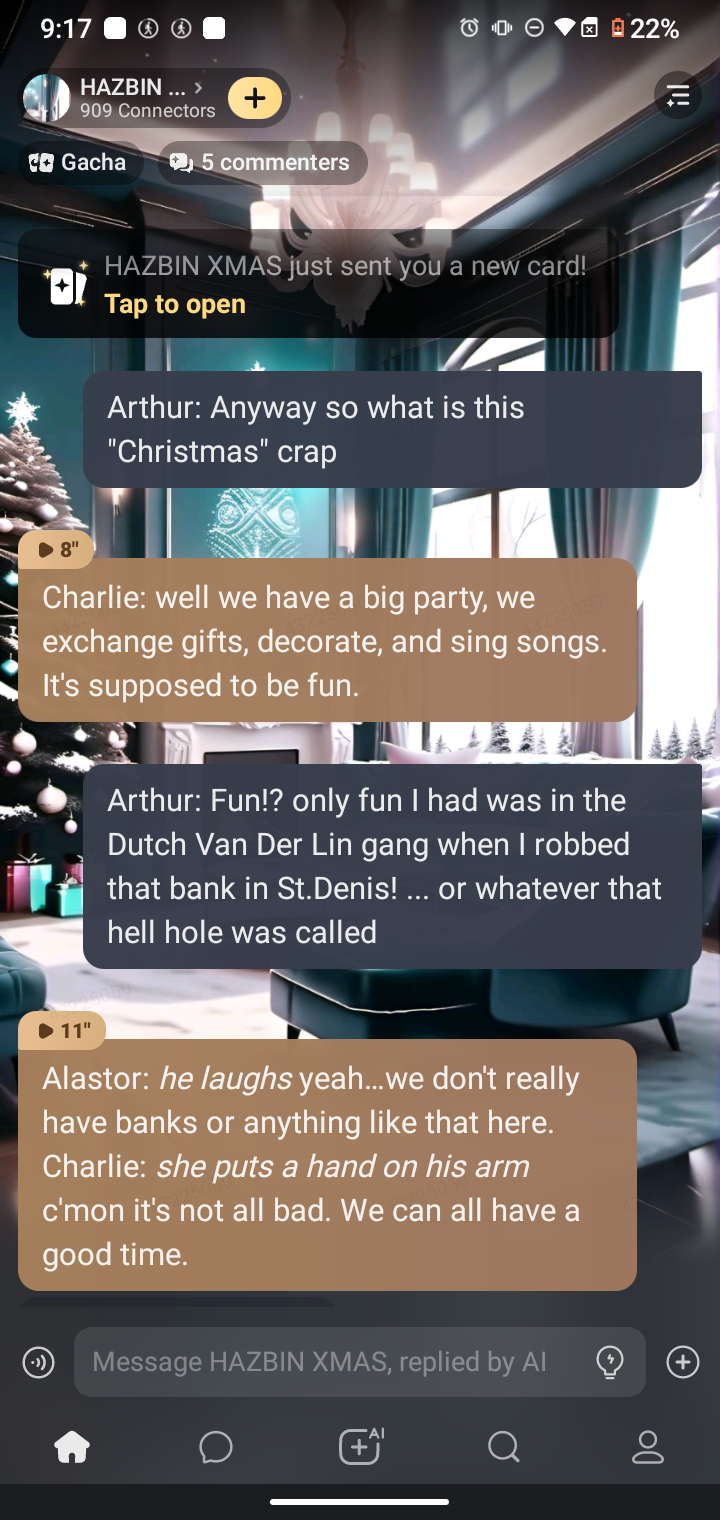This screenshot has width=720, height=1520.
Task: Open the Gacha chip
Action: (78, 162)
